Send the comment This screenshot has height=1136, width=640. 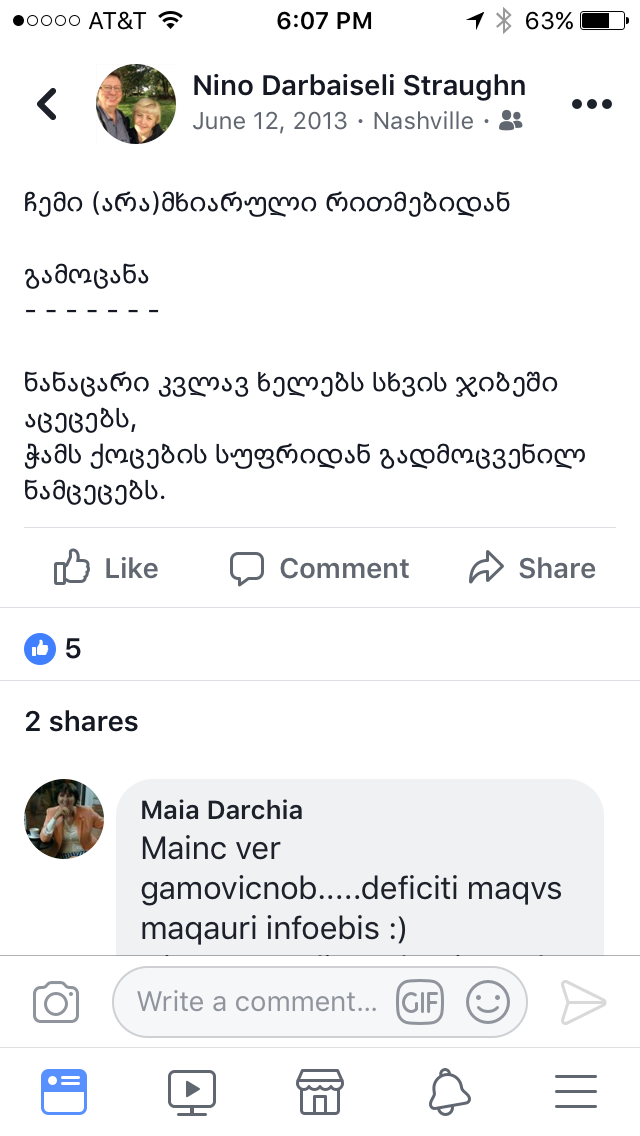click(x=583, y=1002)
